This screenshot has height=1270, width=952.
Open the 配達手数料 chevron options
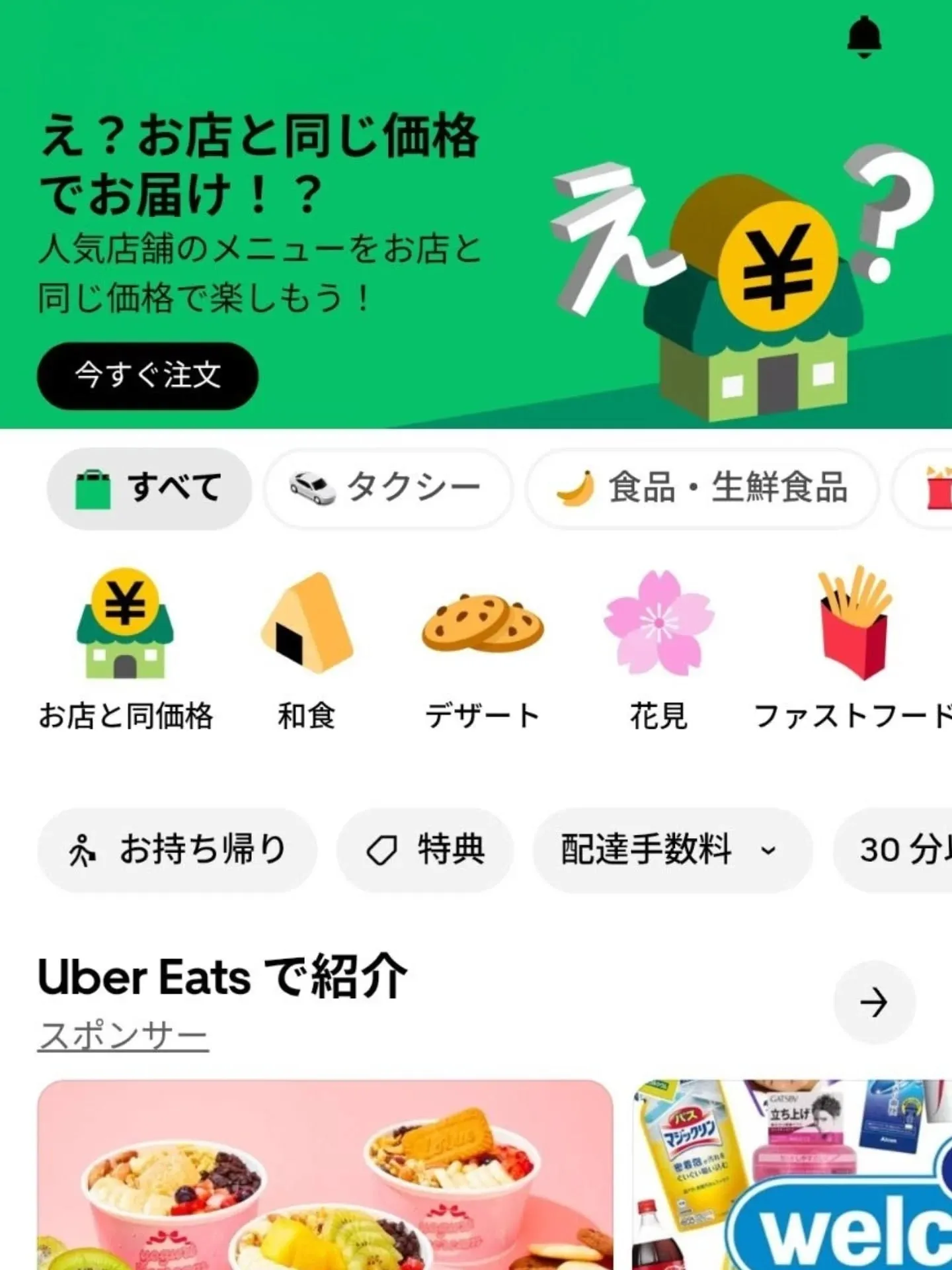pos(769,853)
